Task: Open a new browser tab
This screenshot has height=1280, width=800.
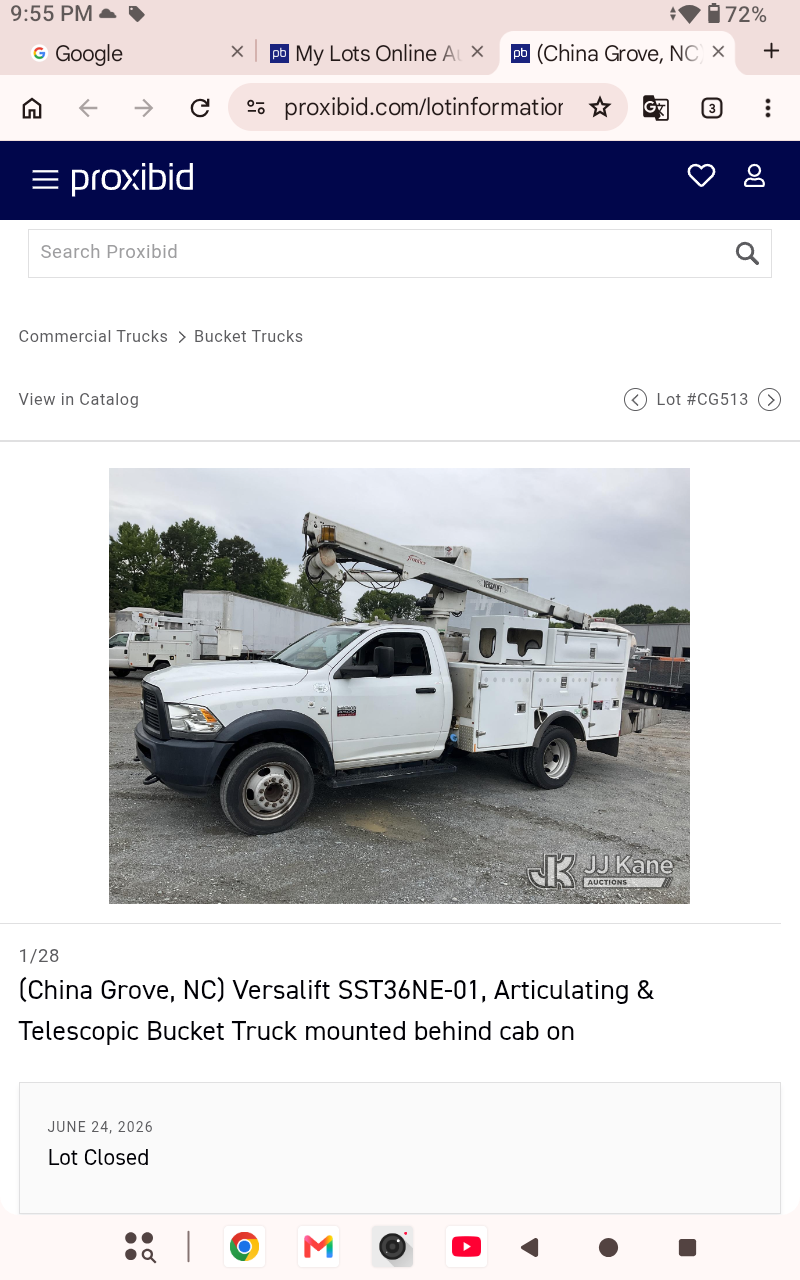Action: pos(771,52)
